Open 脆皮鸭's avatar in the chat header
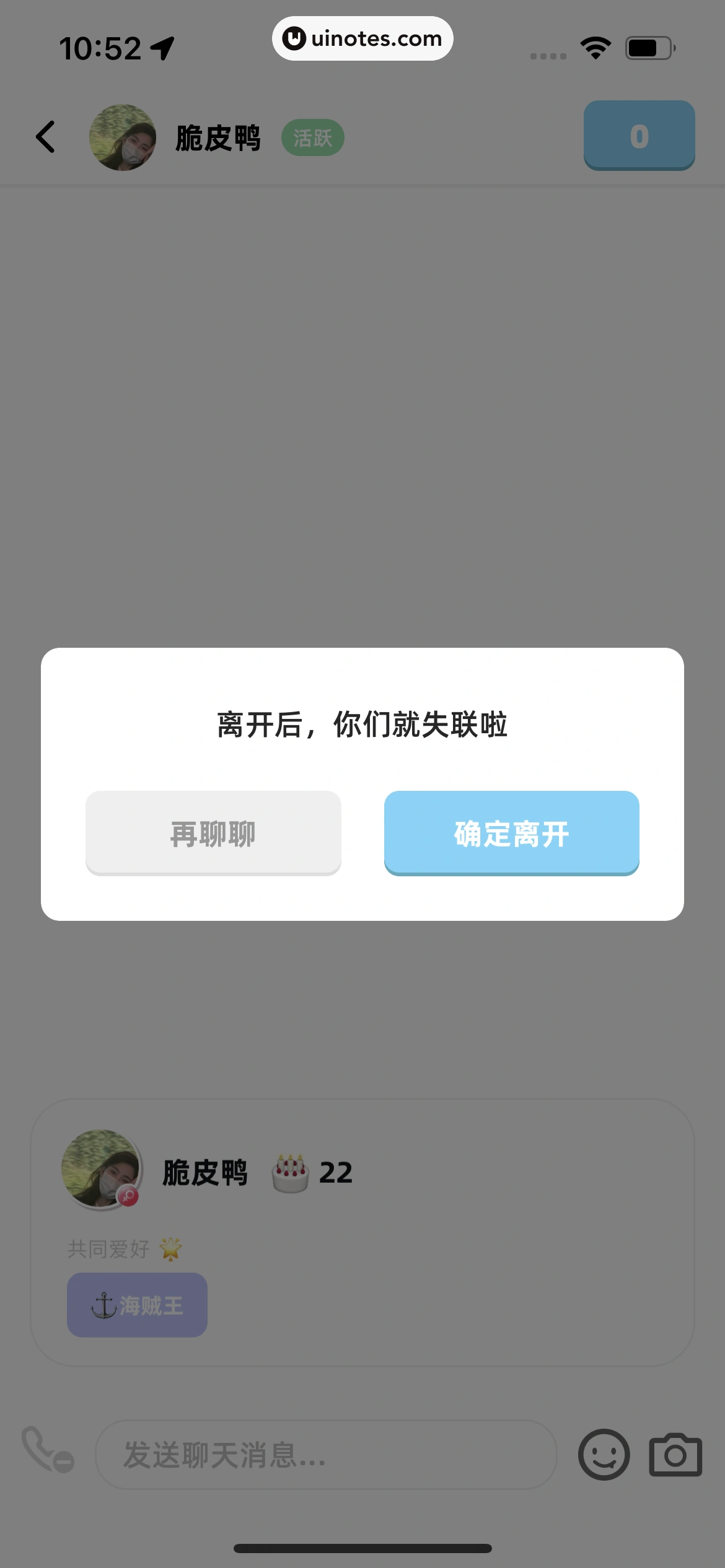Screen dimensions: 725x1568 (123, 137)
